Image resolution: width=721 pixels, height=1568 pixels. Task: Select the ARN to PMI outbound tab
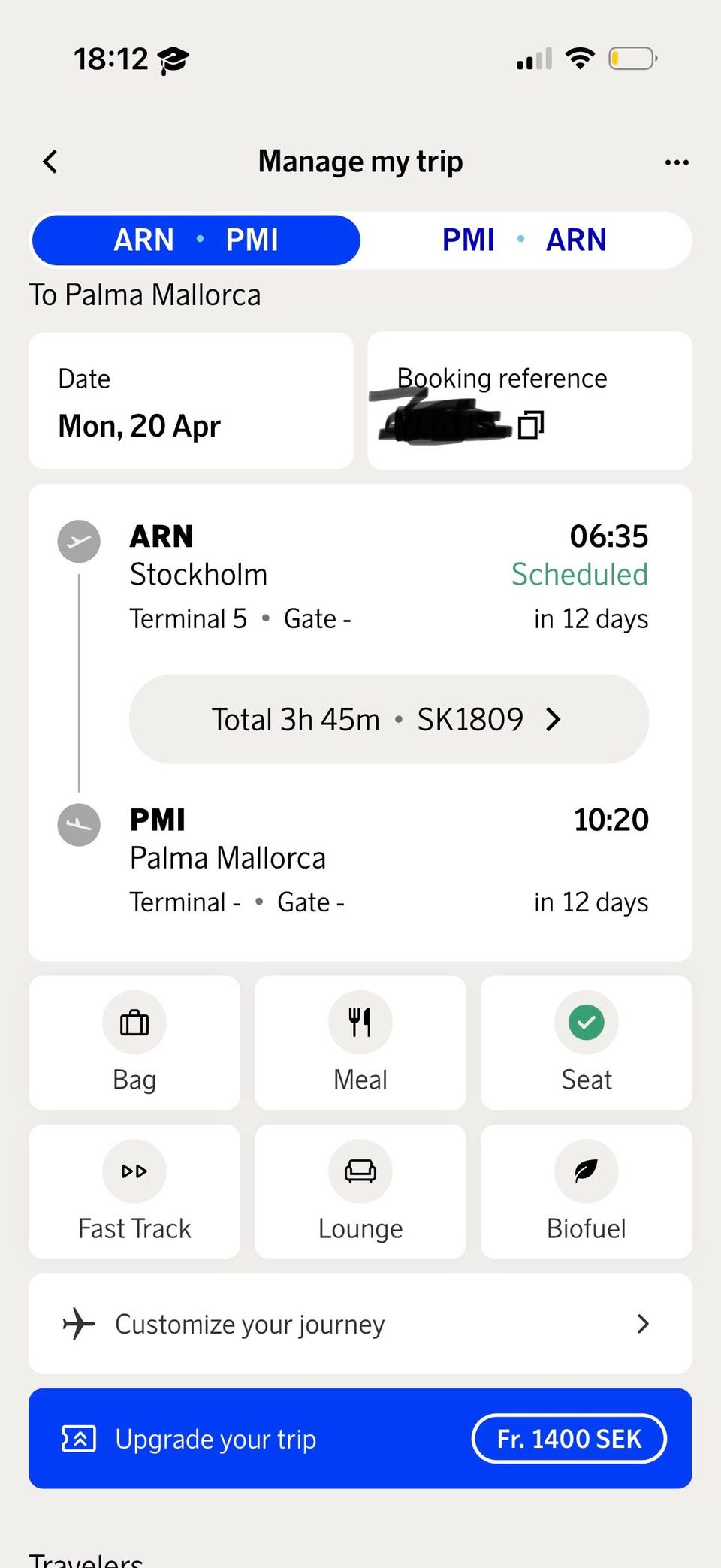tap(196, 240)
